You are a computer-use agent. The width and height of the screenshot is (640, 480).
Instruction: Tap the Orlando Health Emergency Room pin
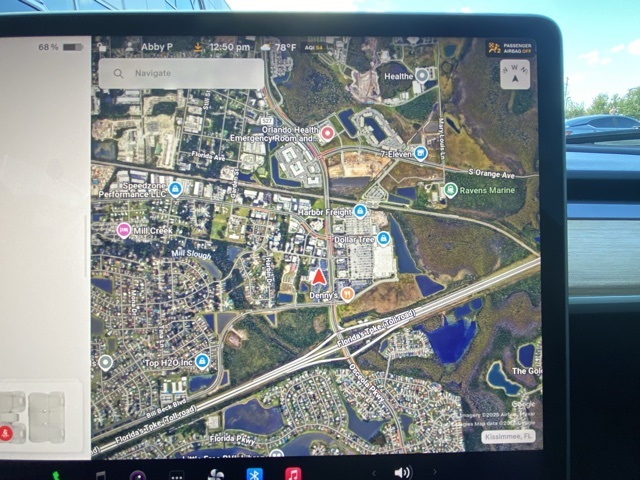(327, 132)
